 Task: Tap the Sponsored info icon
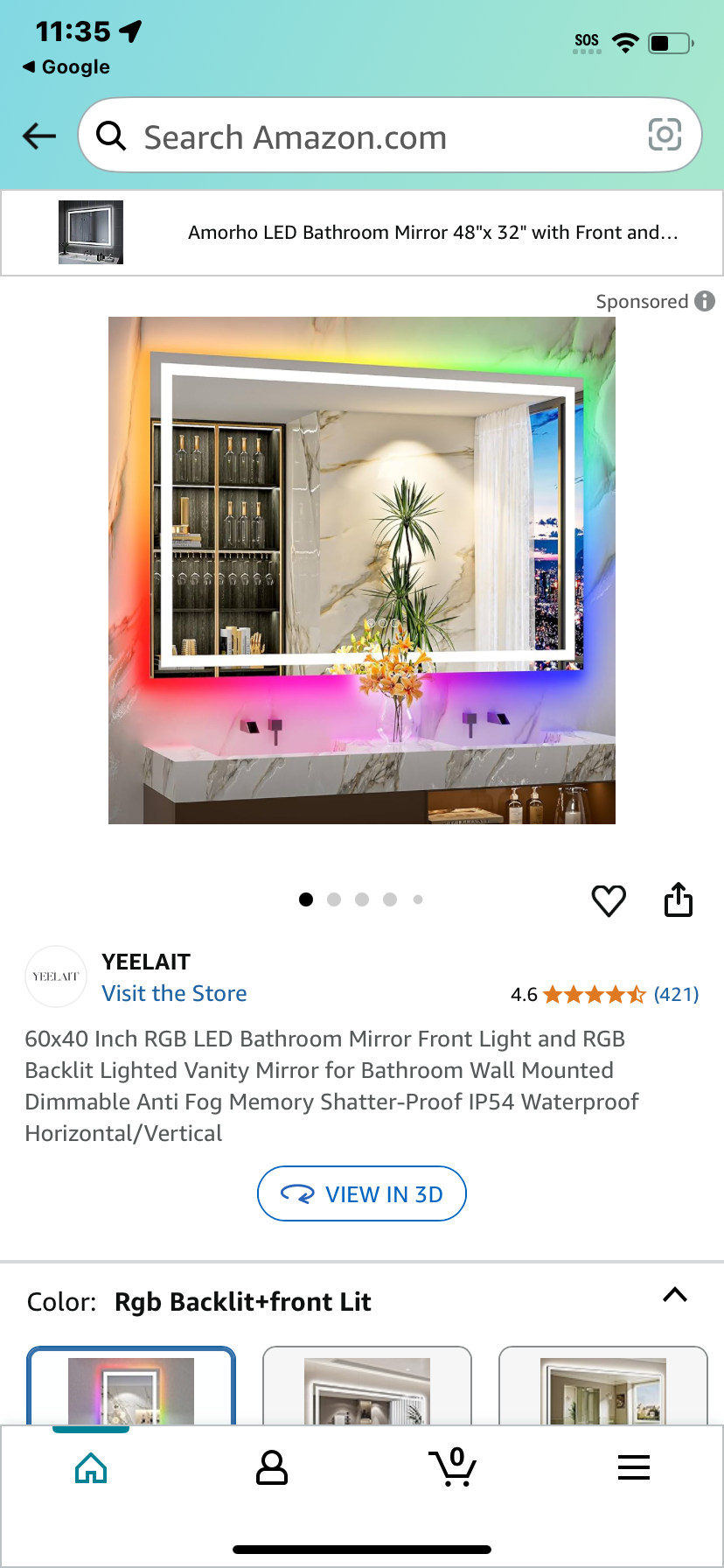pyautogui.click(x=705, y=301)
